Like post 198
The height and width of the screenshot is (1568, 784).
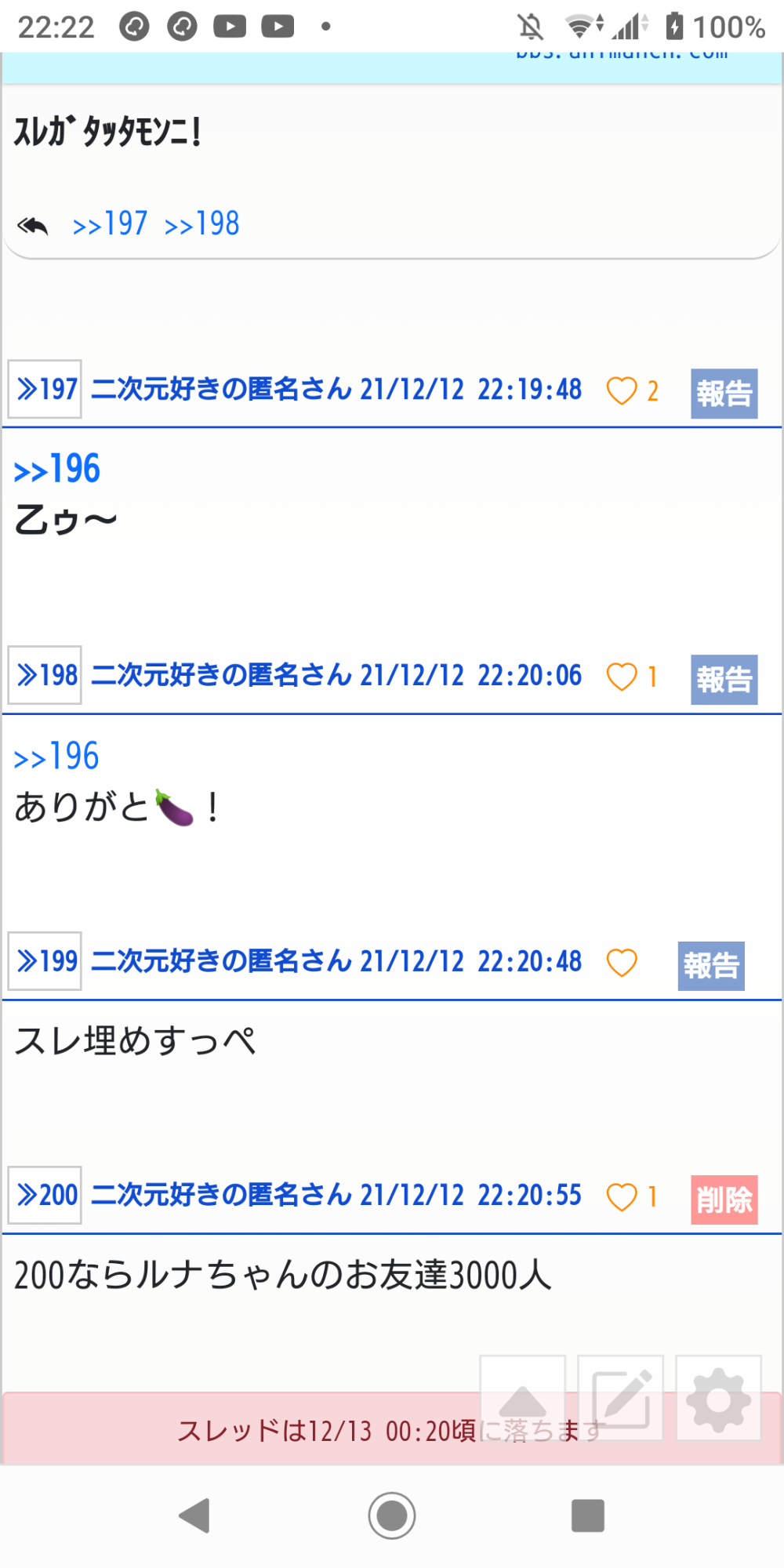(x=622, y=677)
